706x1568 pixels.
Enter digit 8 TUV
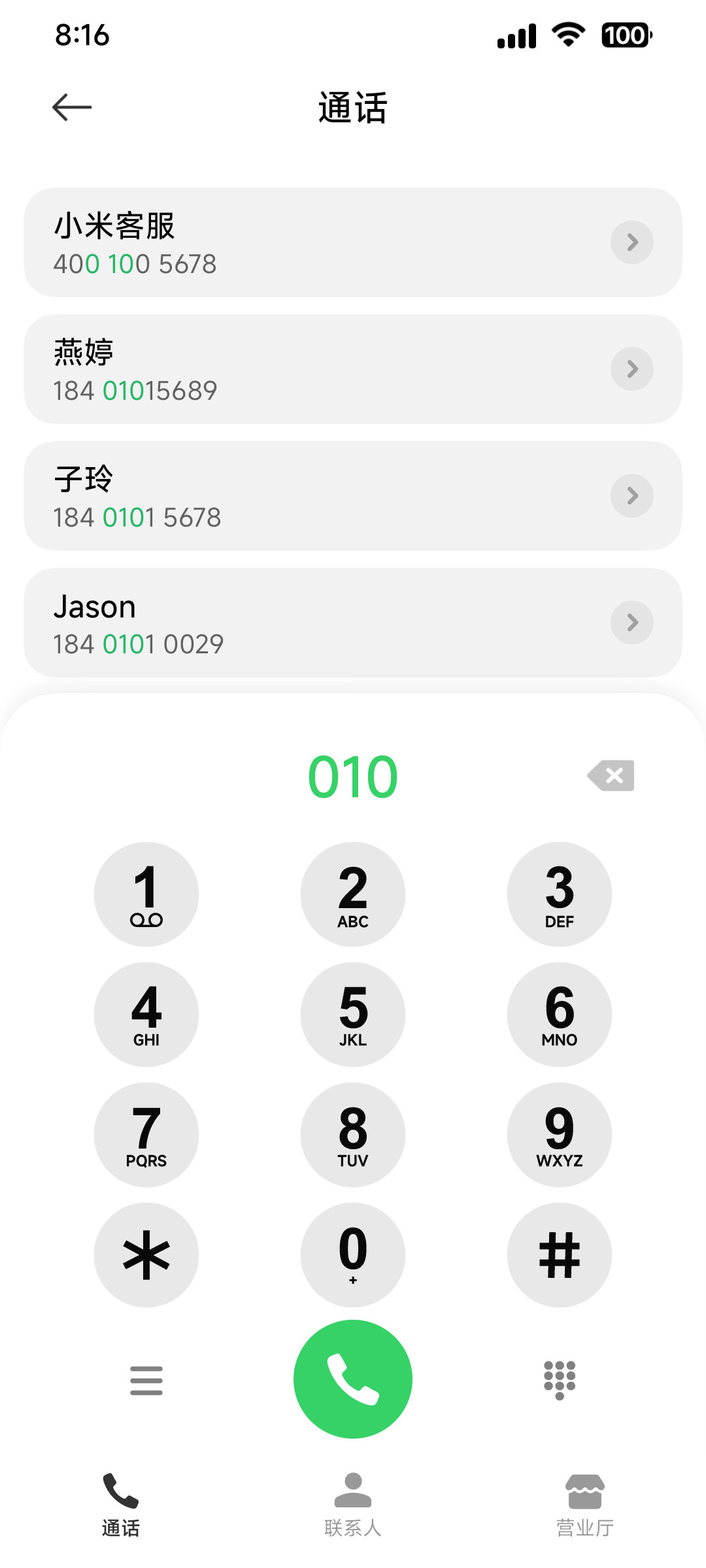[353, 1135]
